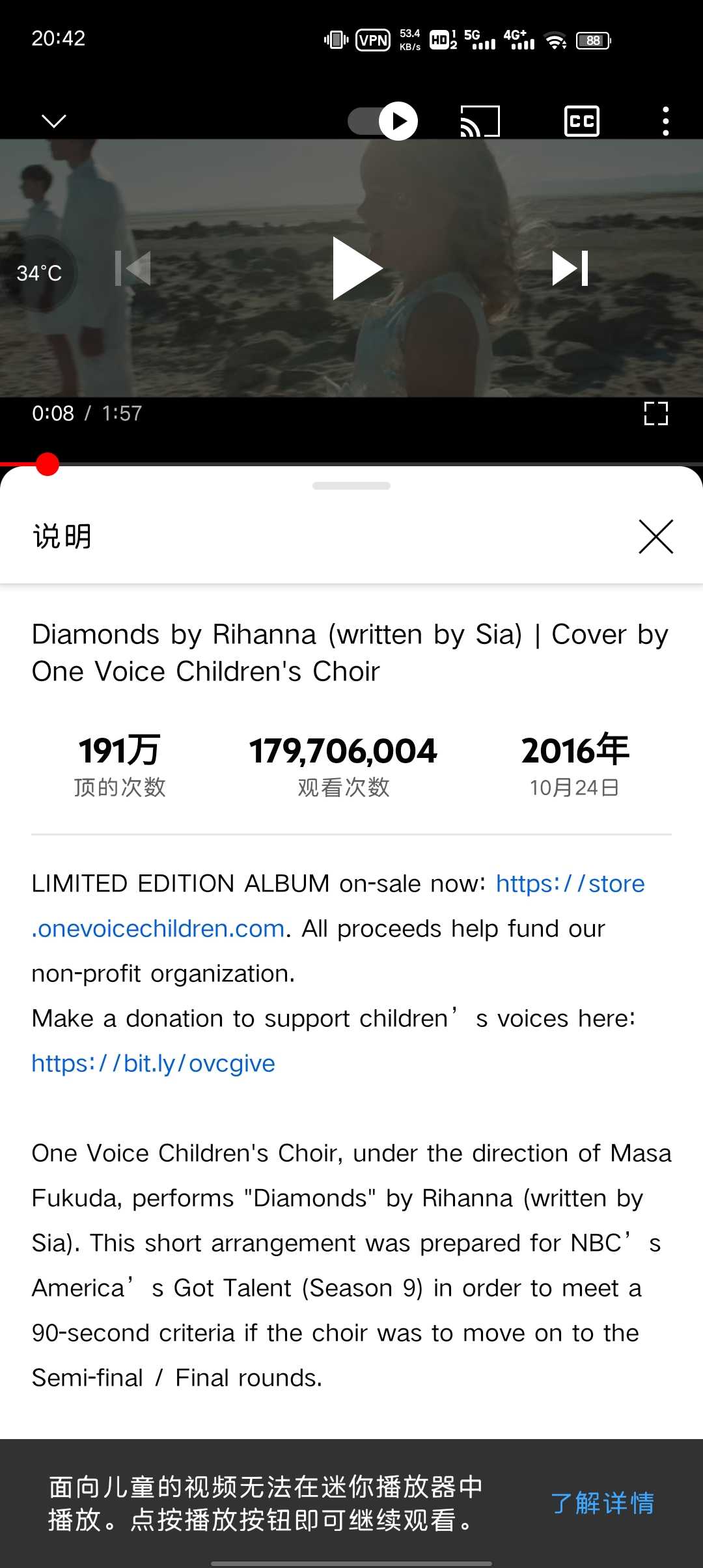Screen dimensions: 703x1568
Task: Play the paused video
Action: [x=356, y=268]
